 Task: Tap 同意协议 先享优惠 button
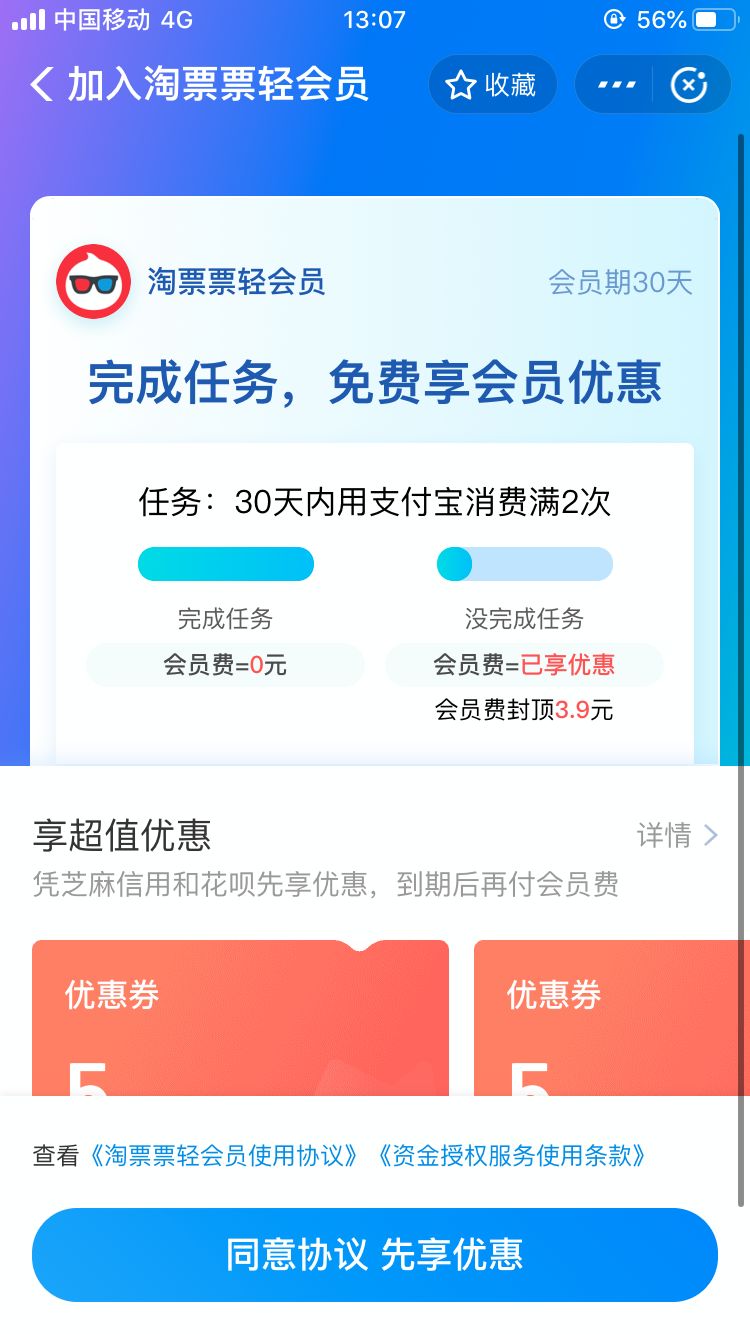pyautogui.click(x=375, y=1255)
